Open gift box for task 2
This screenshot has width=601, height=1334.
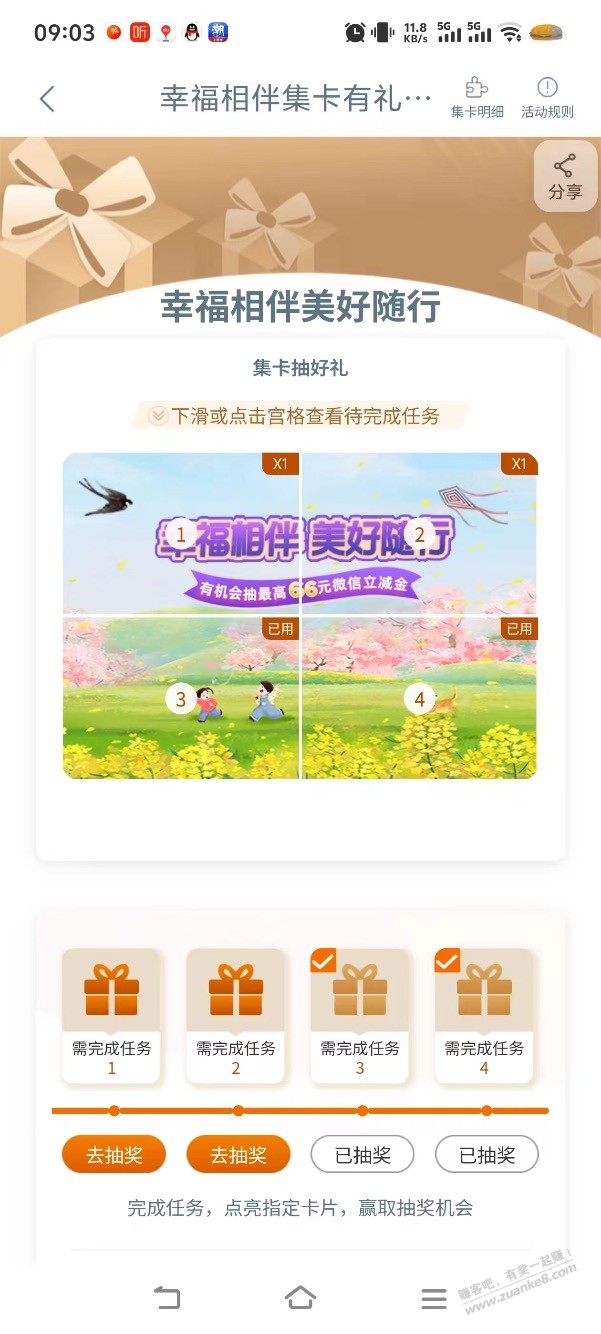[236, 991]
